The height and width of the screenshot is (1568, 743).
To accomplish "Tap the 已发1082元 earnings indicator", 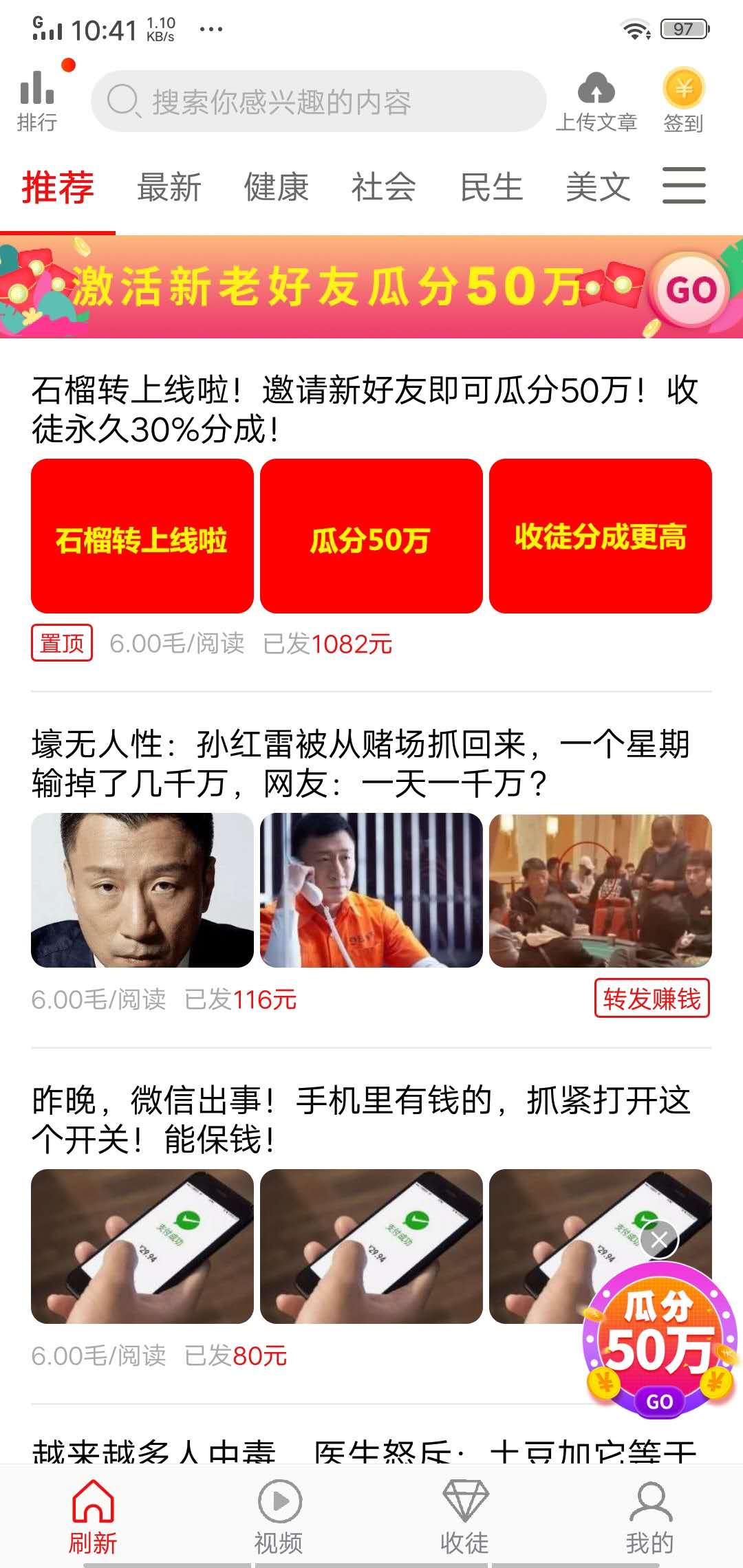I will [x=328, y=645].
